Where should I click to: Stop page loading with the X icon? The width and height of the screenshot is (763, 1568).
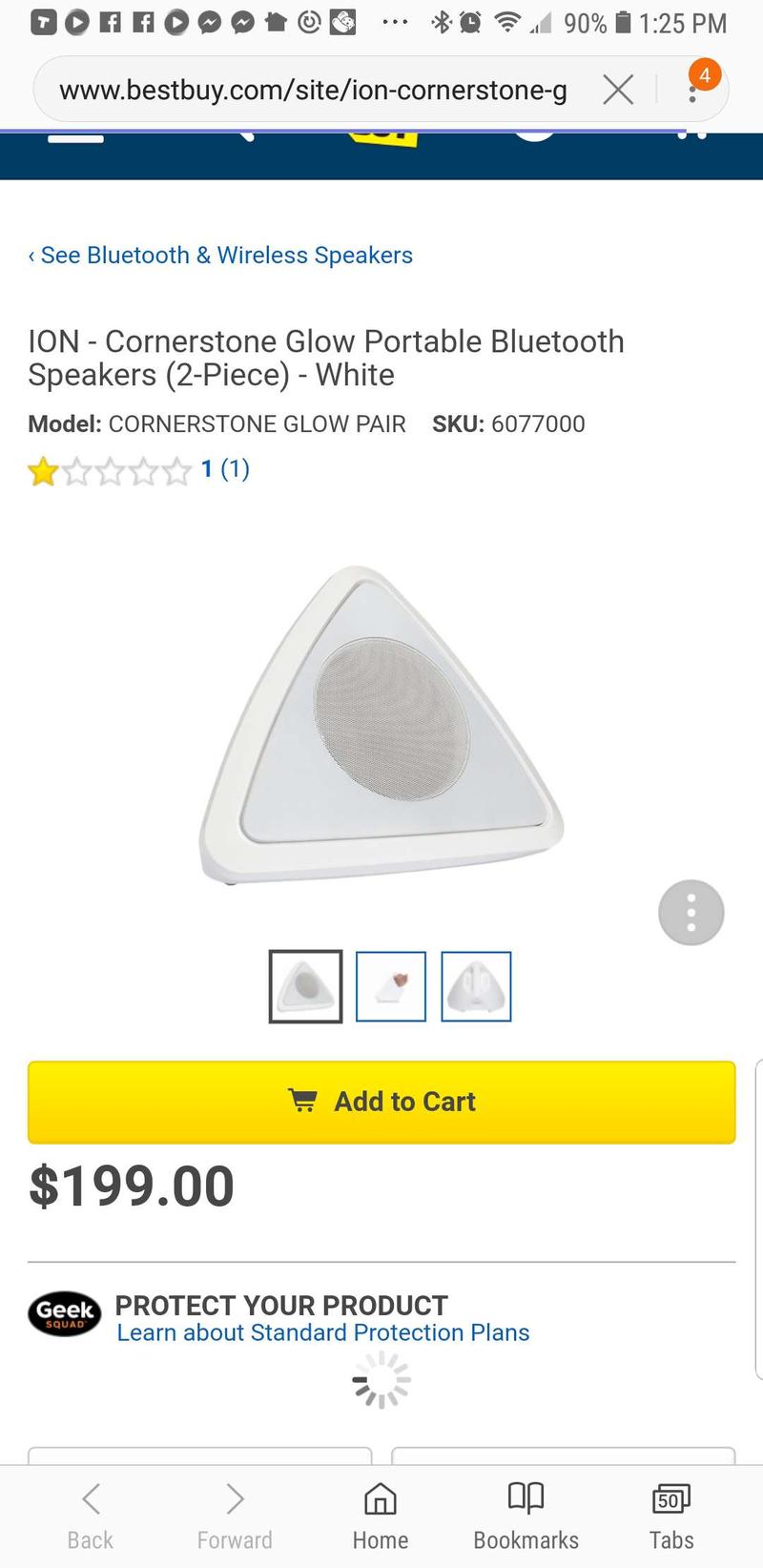point(618,91)
